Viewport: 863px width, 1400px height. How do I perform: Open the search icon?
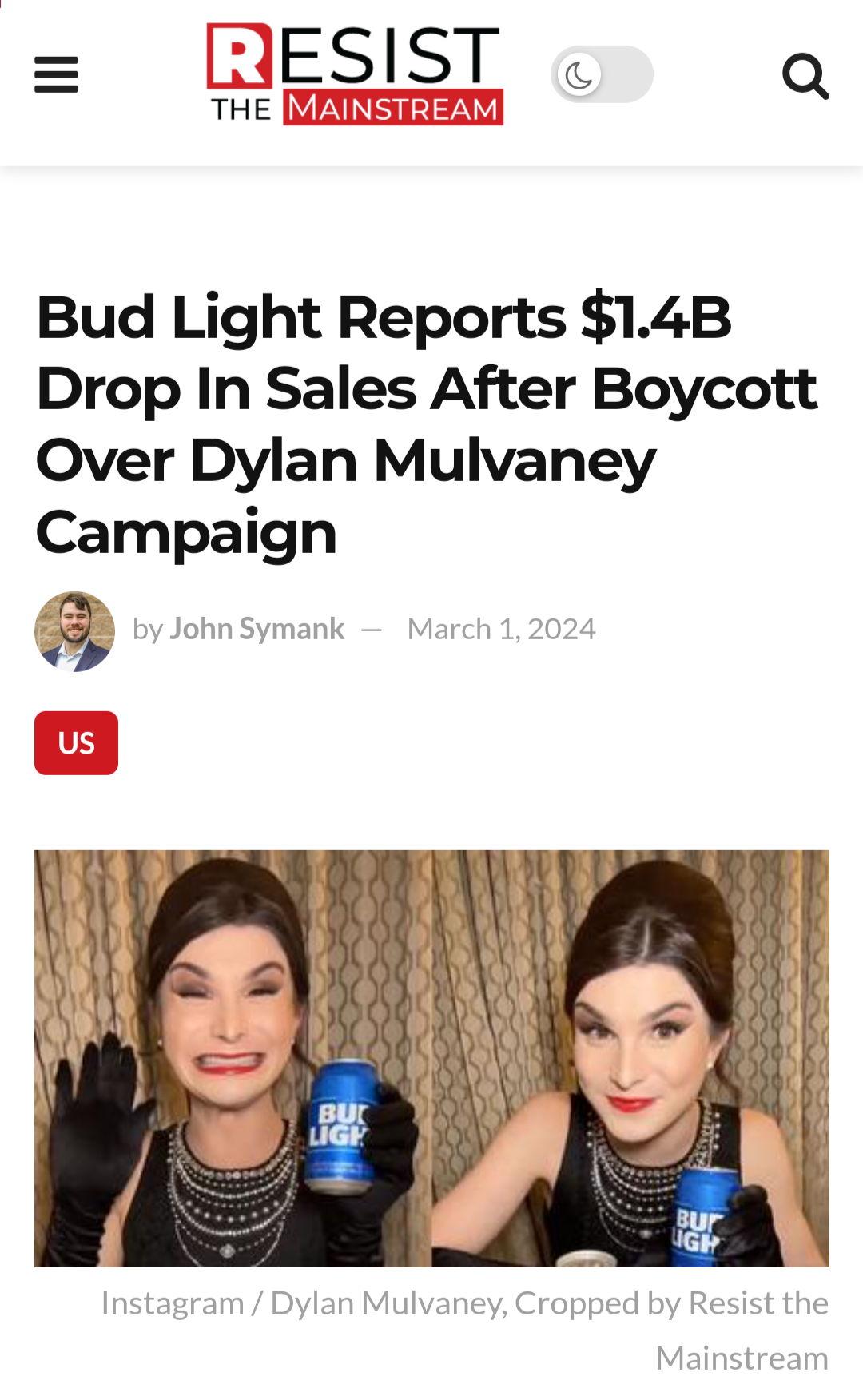point(805,76)
